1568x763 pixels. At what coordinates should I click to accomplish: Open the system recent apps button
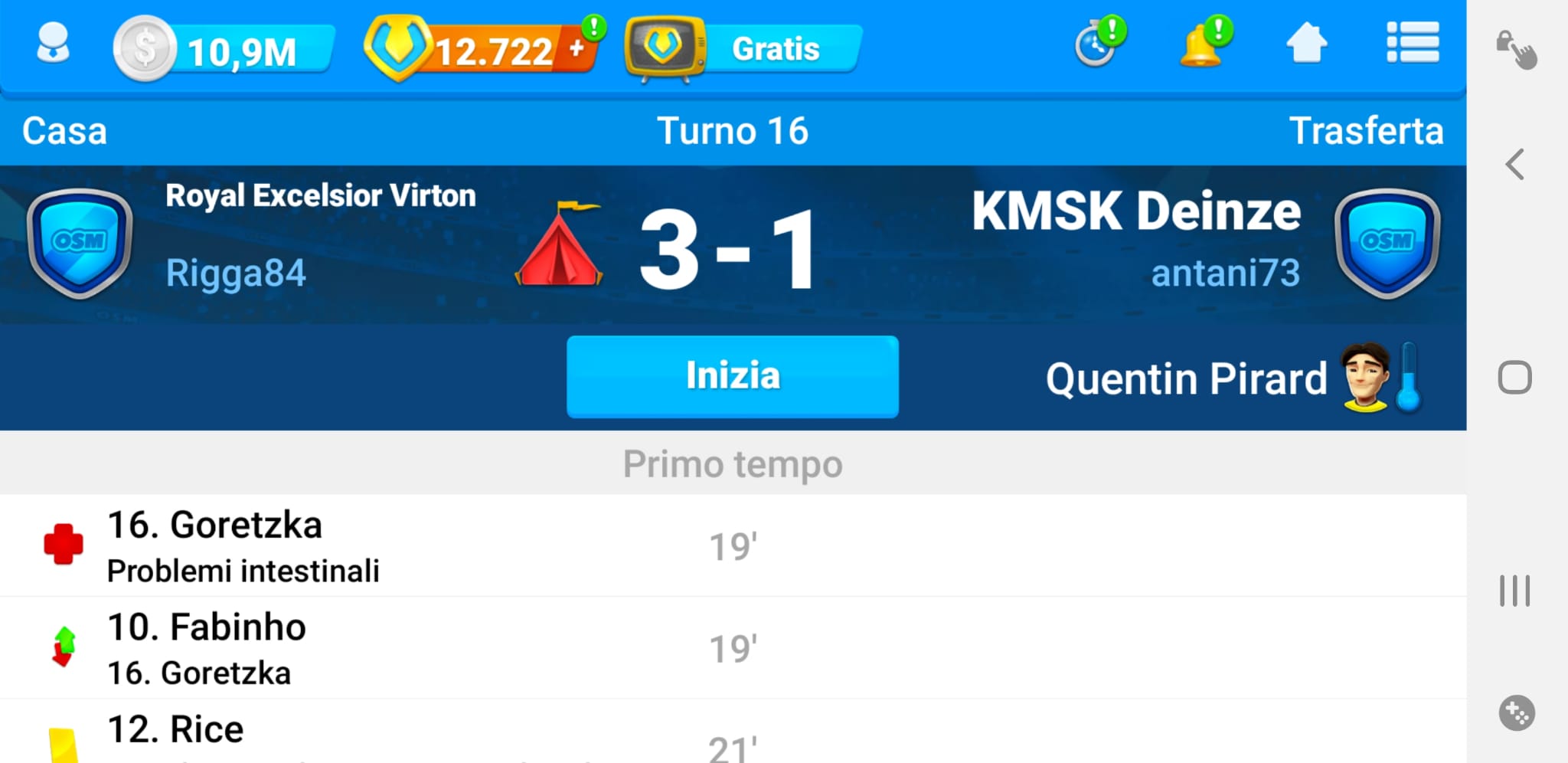pos(1514,591)
